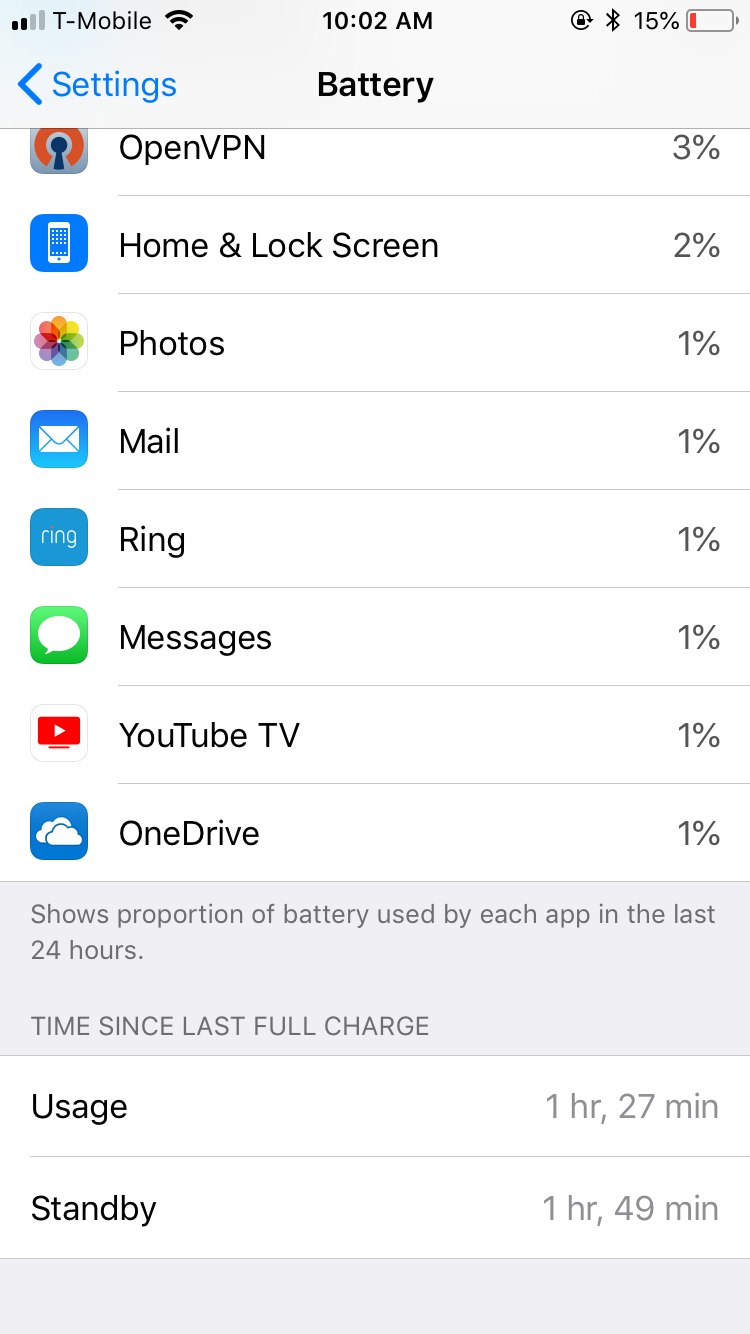Show Mail battery usage details

point(375,442)
